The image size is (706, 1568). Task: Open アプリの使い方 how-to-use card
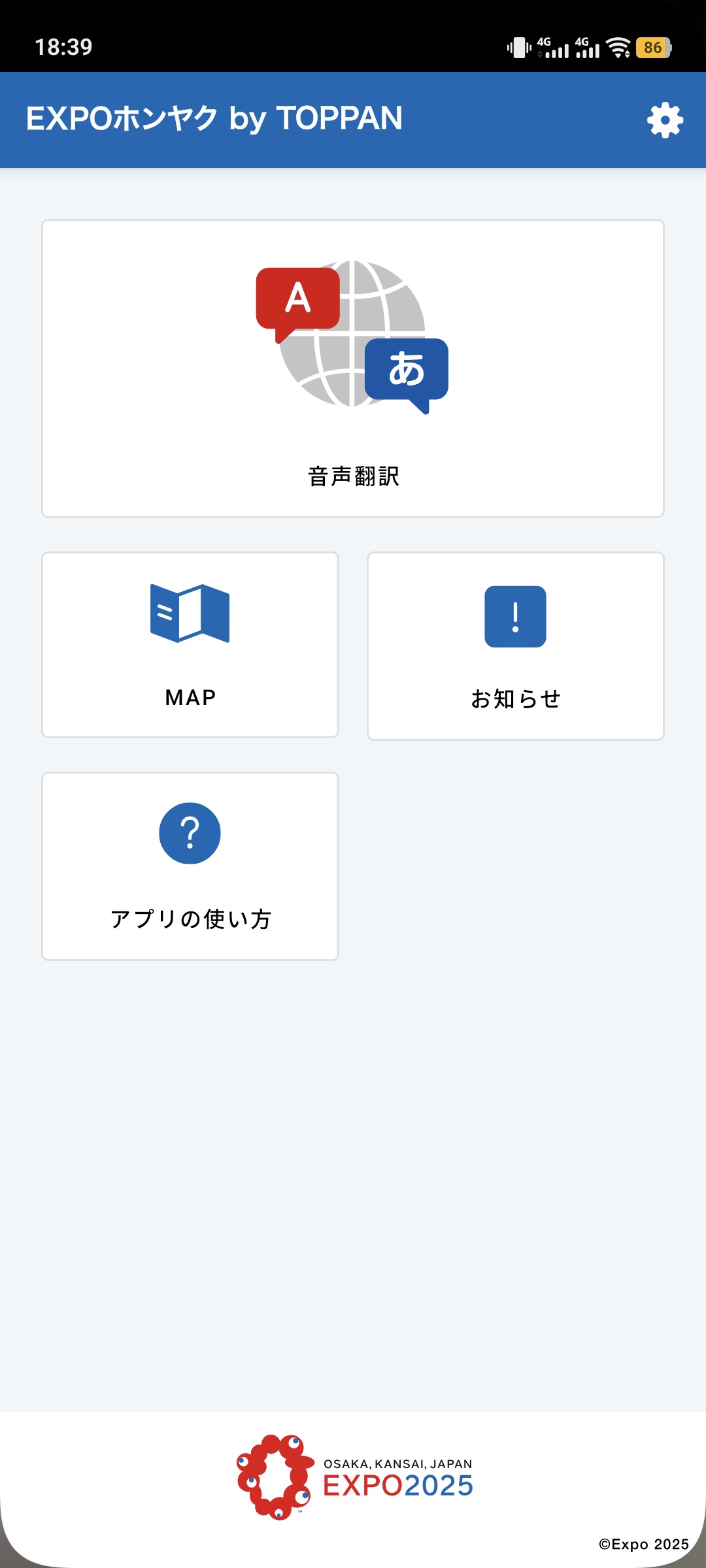pos(190,866)
